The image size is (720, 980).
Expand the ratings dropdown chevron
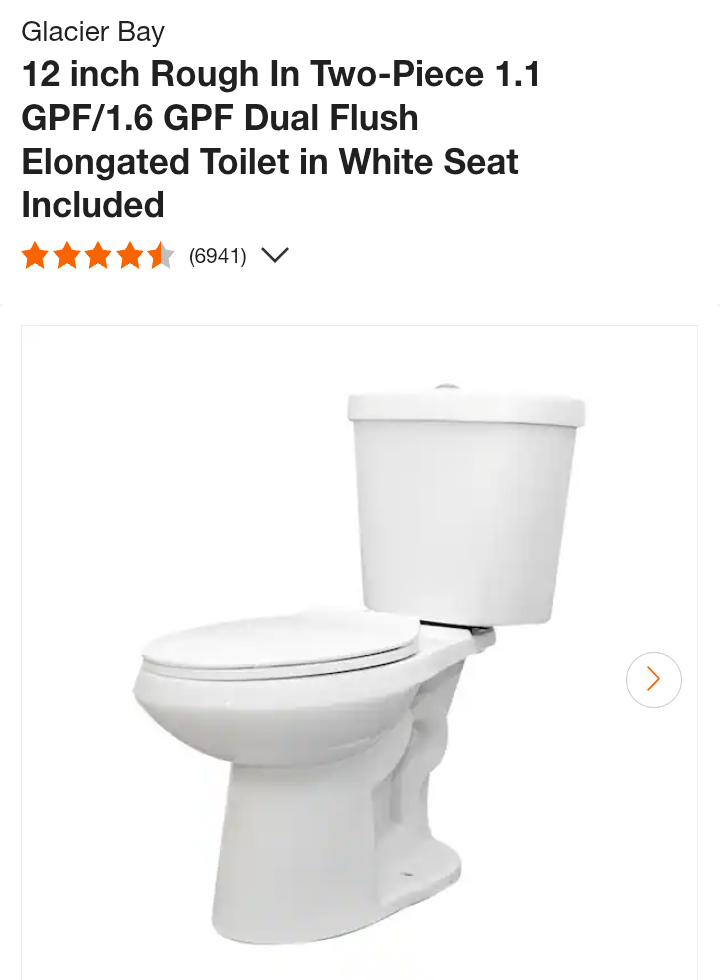coord(274,256)
